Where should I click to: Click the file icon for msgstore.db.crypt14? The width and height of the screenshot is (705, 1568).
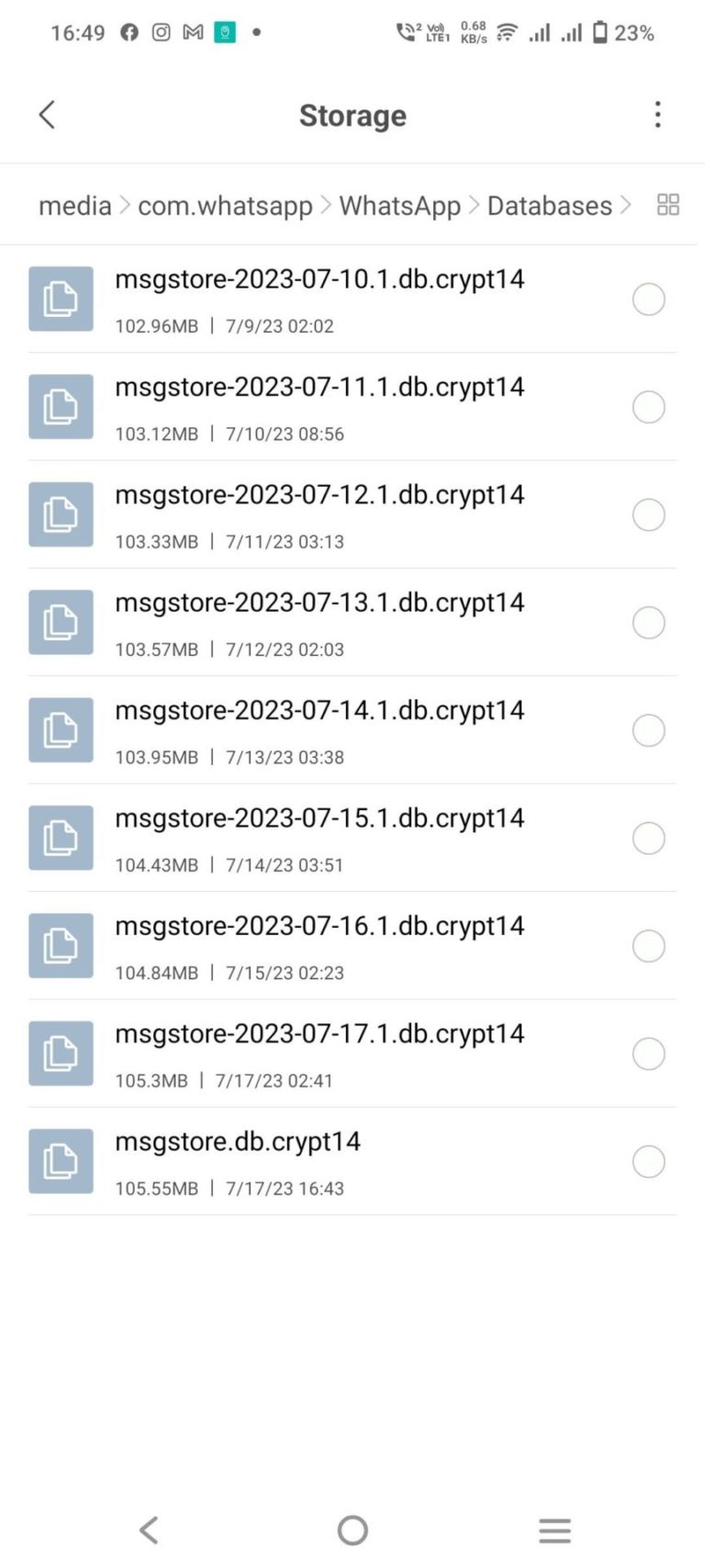61,1161
